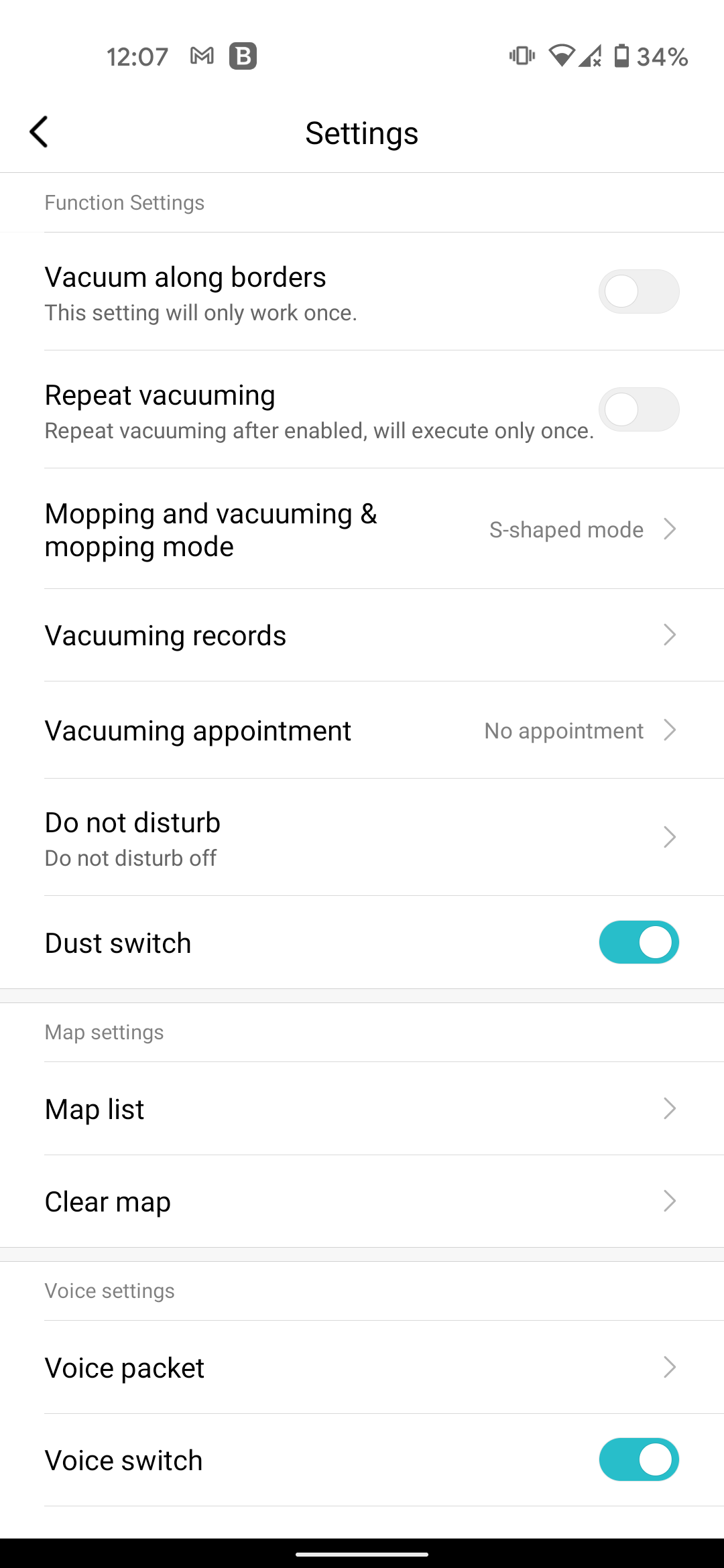Open Vacuuming records
This screenshot has width=724, height=1568.
tap(362, 635)
